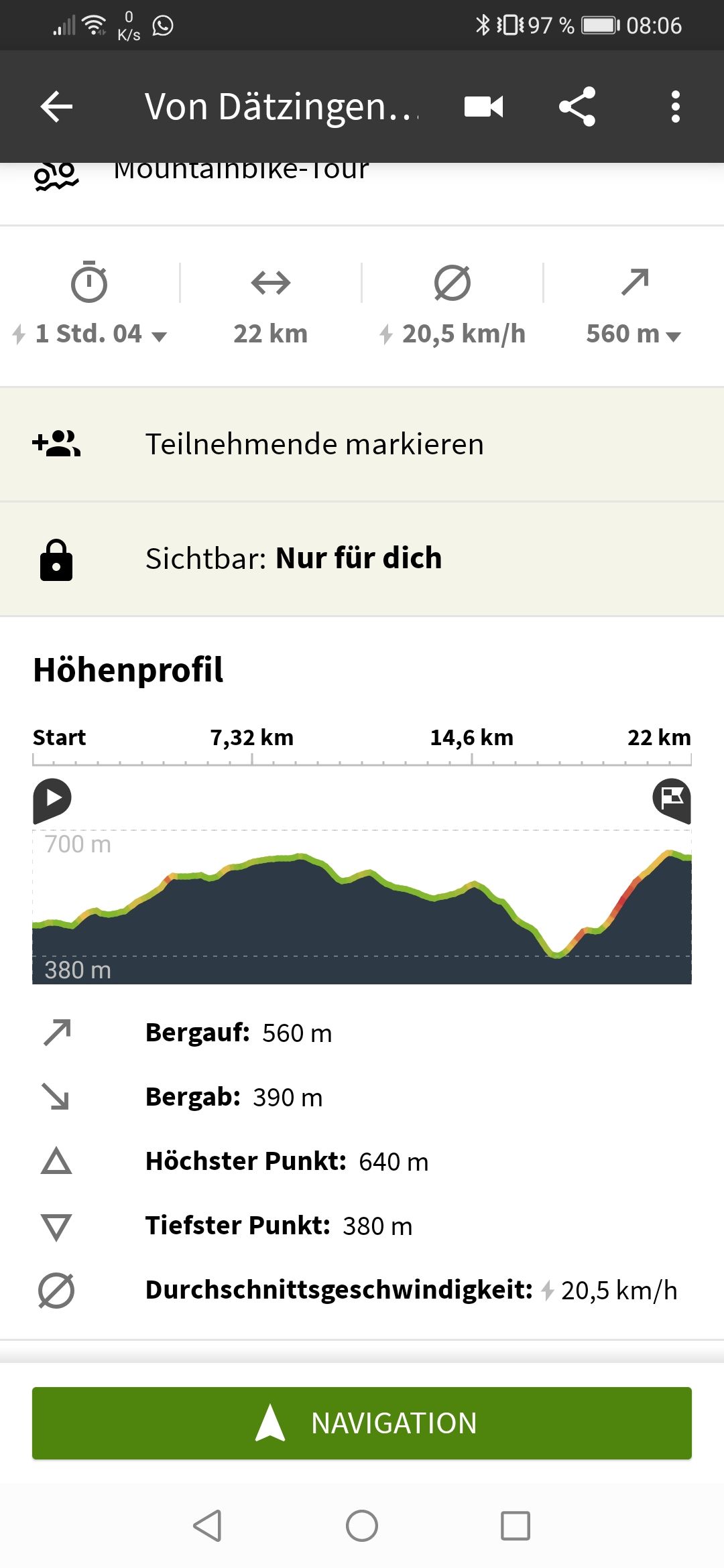Image resolution: width=724 pixels, height=1568 pixels.
Task: Open the three-dot overflow menu
Action: tap(675, 107)
